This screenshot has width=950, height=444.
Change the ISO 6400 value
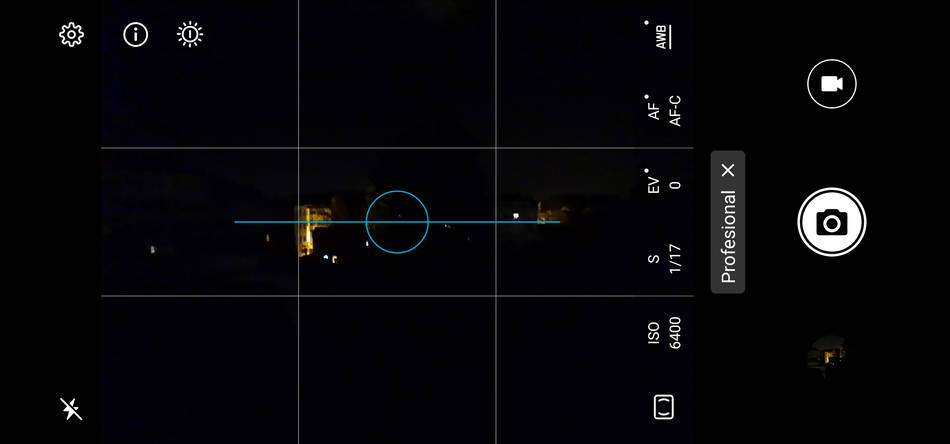[x=664, y=333]
